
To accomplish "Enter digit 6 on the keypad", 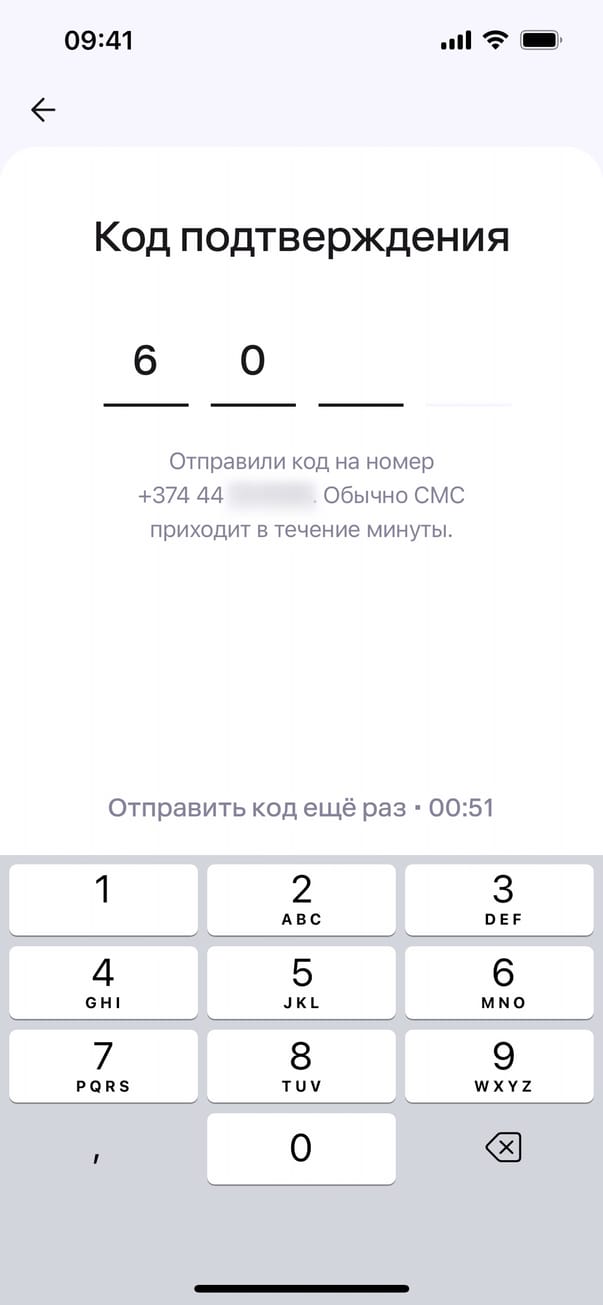I will tap(503, 983).
